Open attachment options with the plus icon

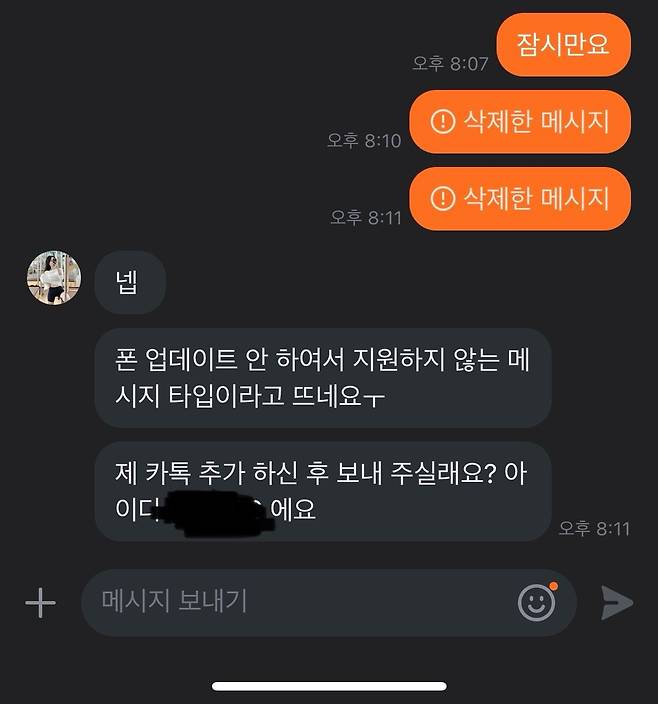click(x=40, y=602)
